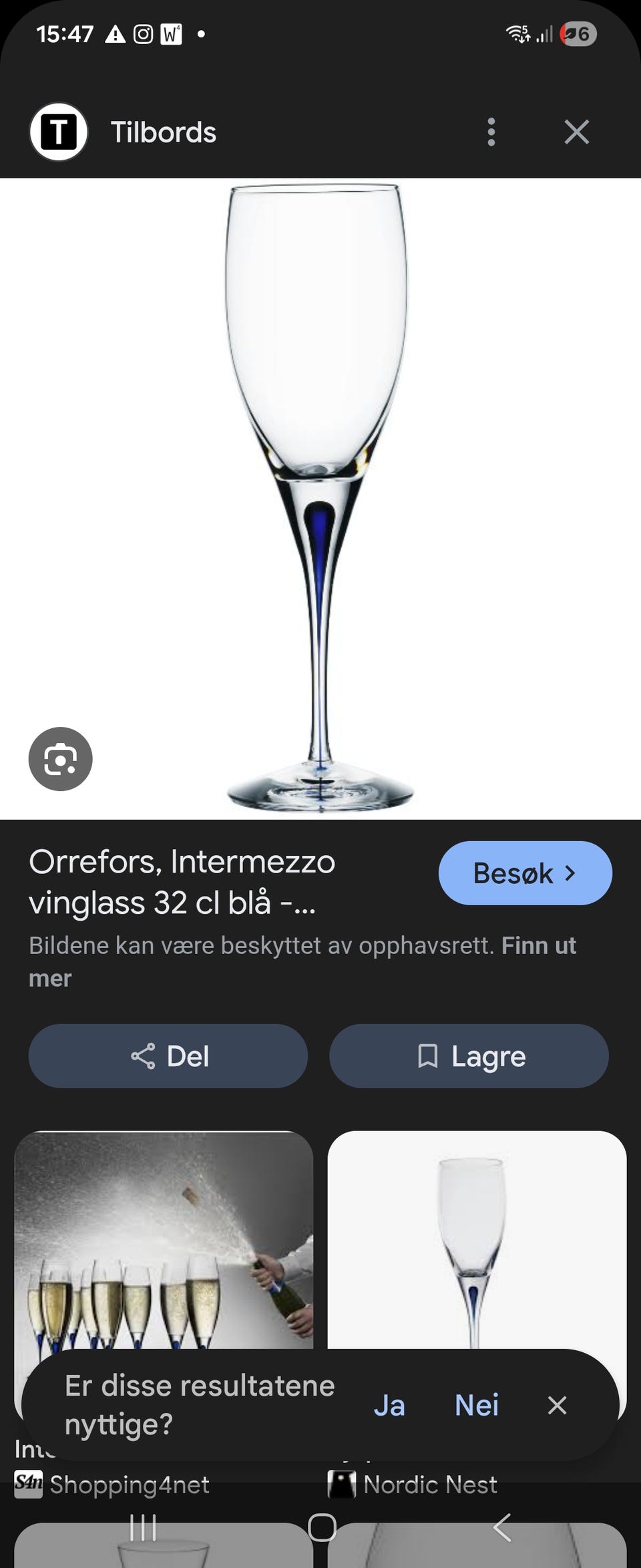
Task: Answer Nei to the feedback question
Action: click(478, 1406)
